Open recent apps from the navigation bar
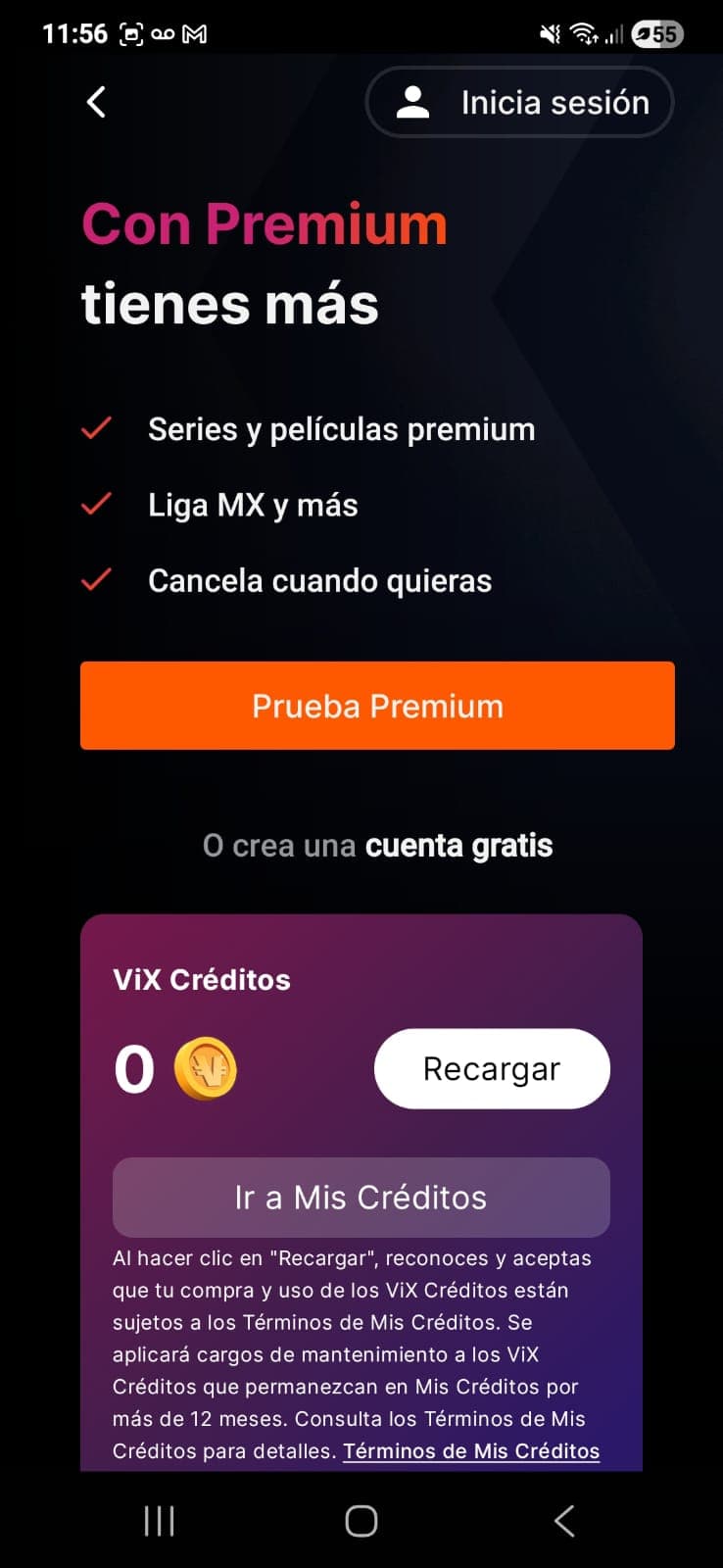 158,1521
